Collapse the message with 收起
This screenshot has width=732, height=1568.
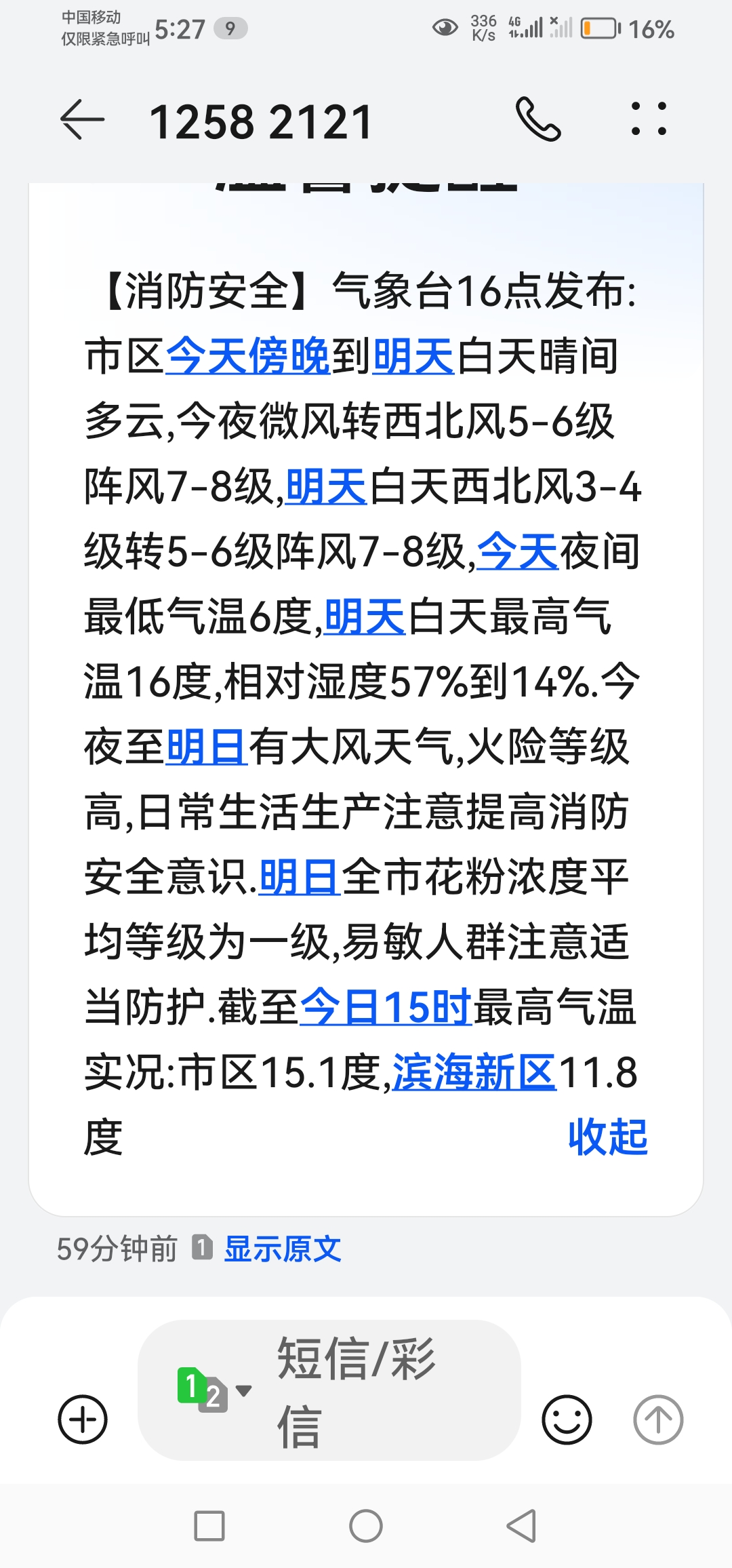[x=608, y=1137]
